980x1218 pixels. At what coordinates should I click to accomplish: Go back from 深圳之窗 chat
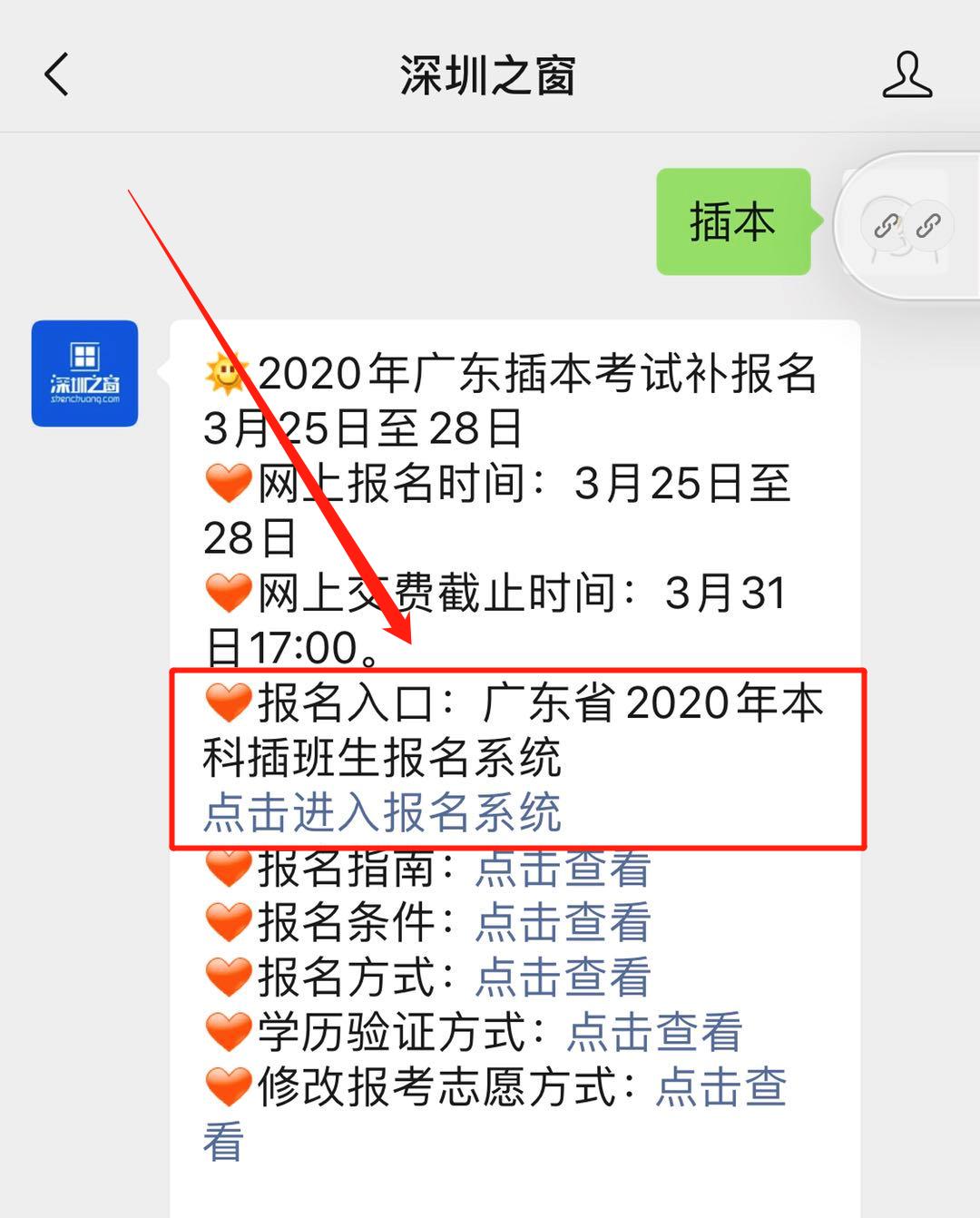click(x=56, y=74)
